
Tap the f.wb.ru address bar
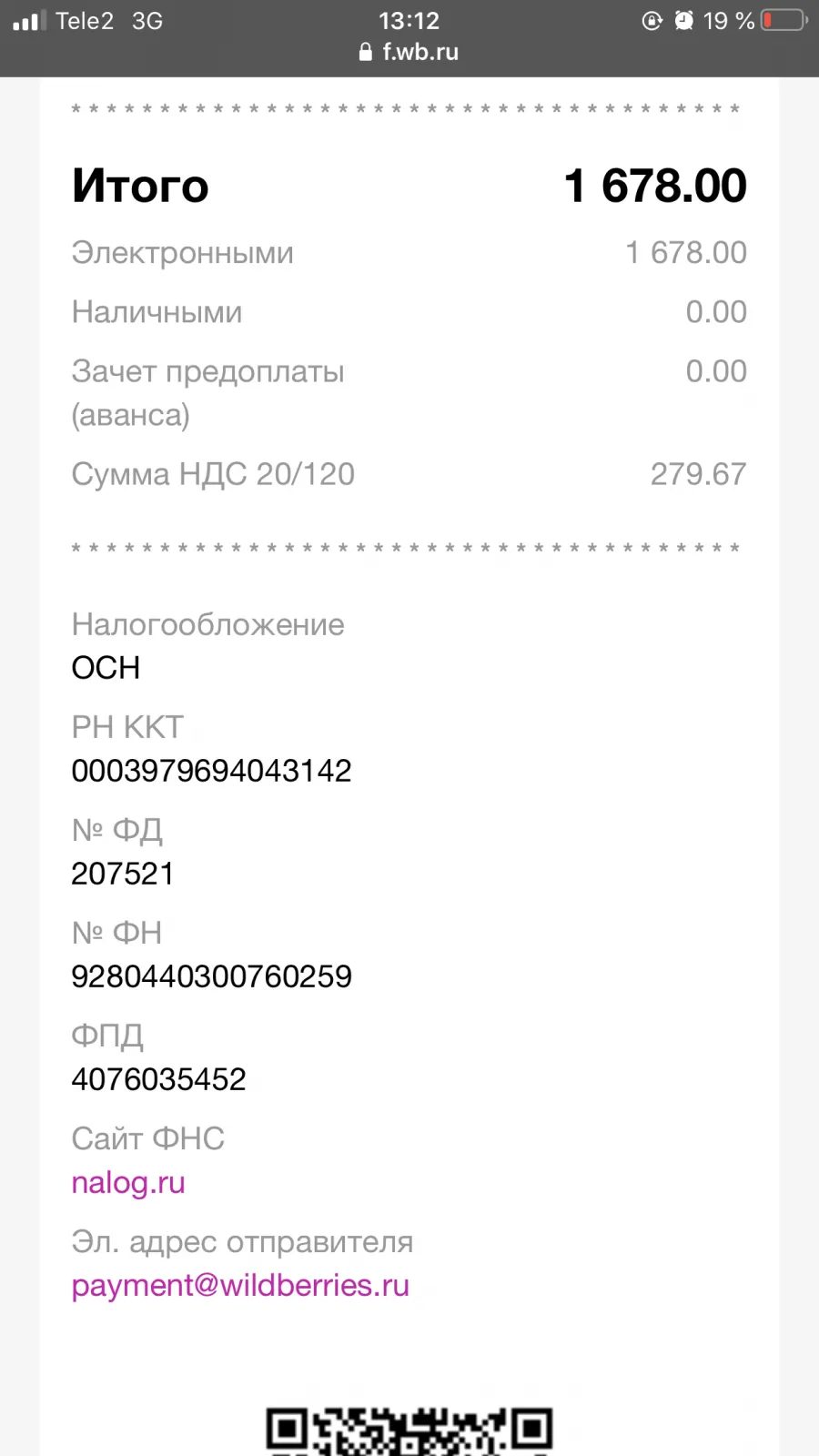coord(409,52)
